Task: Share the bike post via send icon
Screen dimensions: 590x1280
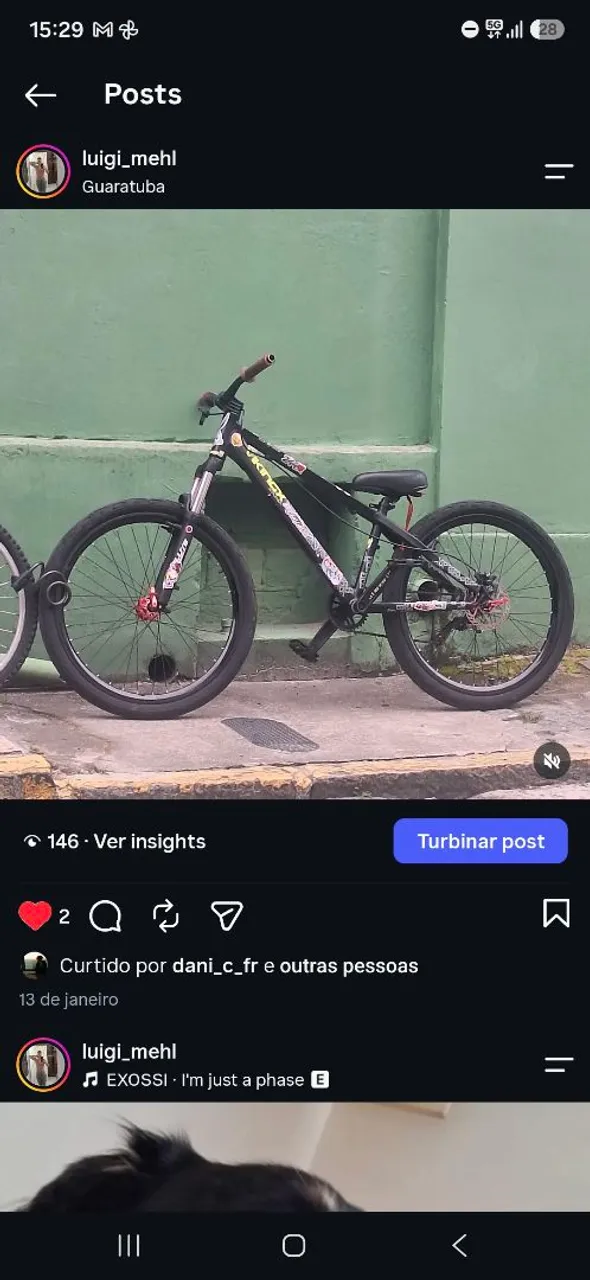Action: tap(227, 915)
